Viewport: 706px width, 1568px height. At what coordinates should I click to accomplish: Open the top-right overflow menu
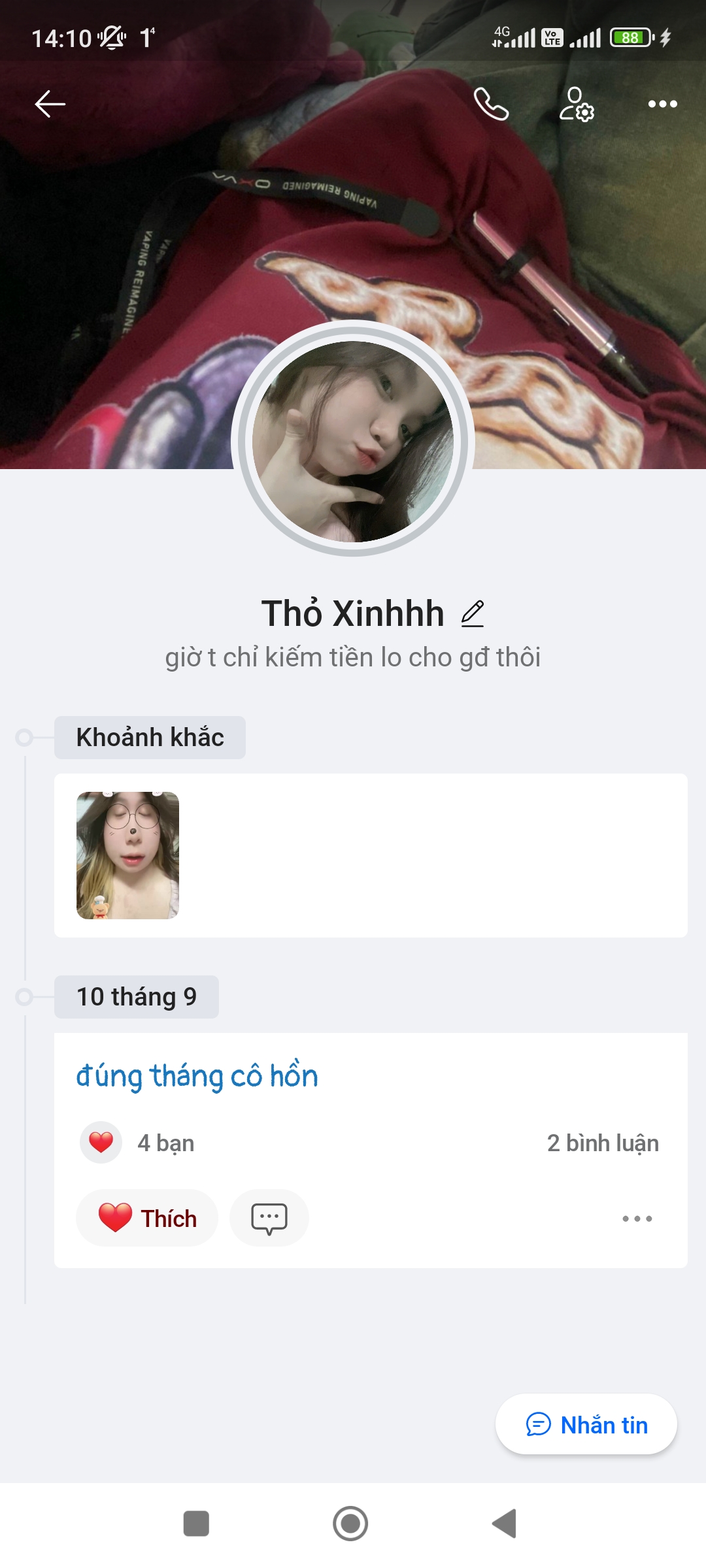pos(662,104)
